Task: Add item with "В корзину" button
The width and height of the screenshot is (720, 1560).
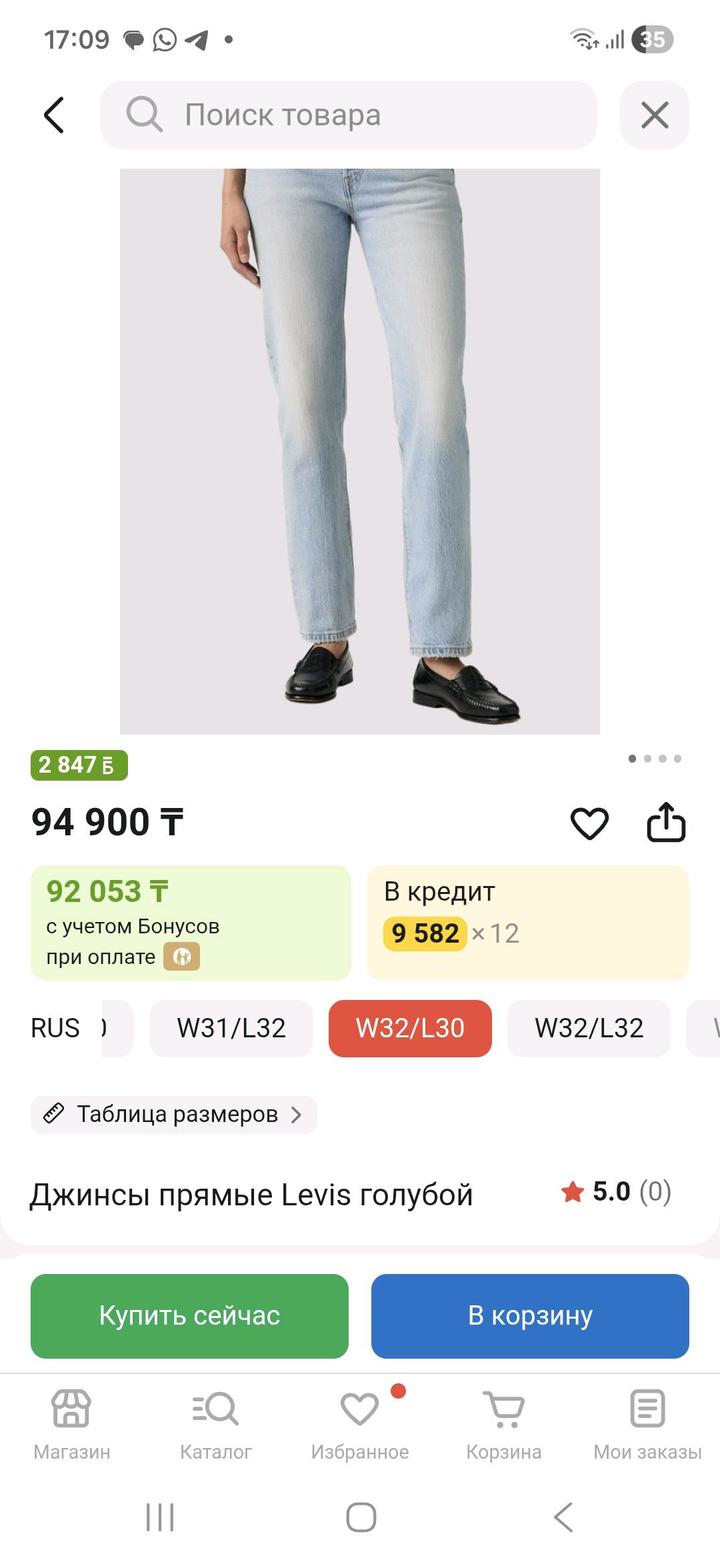Action: (x=530, y=1315)
